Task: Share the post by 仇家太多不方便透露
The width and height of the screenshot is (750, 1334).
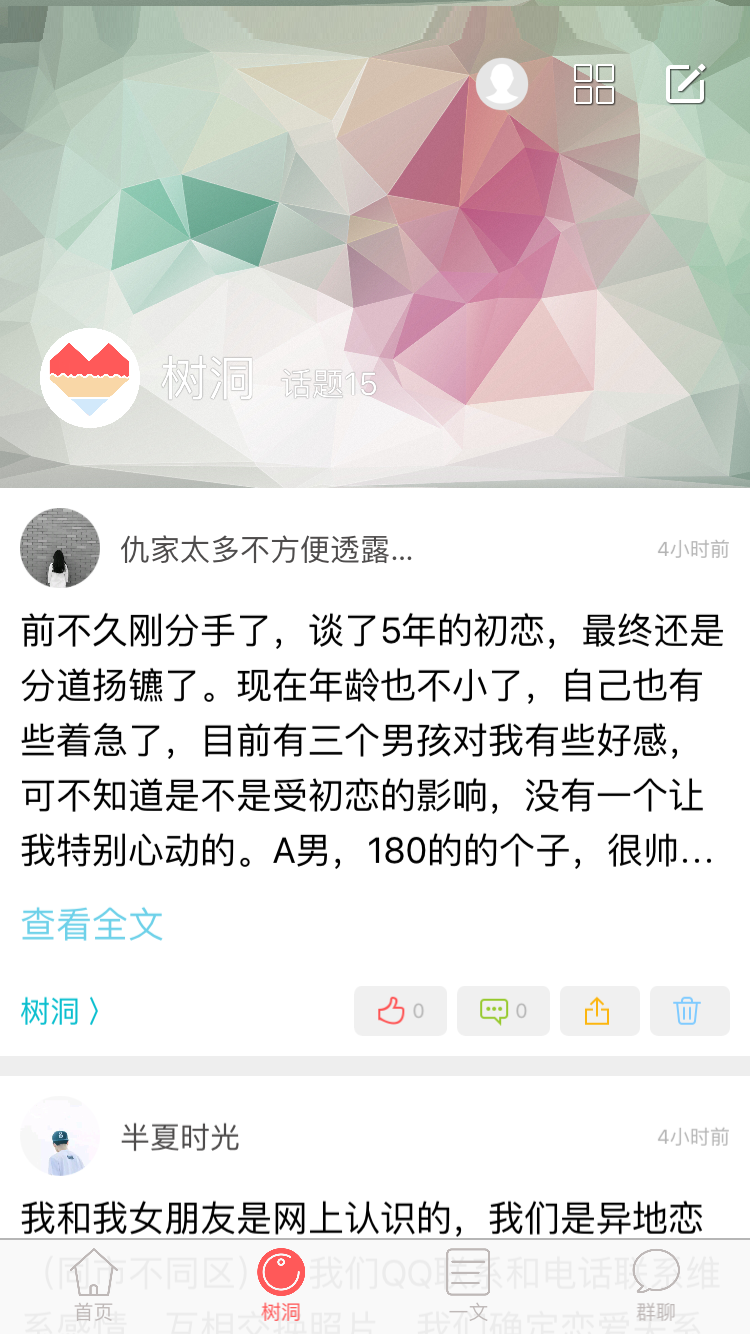Action: tap(598, 1011)
